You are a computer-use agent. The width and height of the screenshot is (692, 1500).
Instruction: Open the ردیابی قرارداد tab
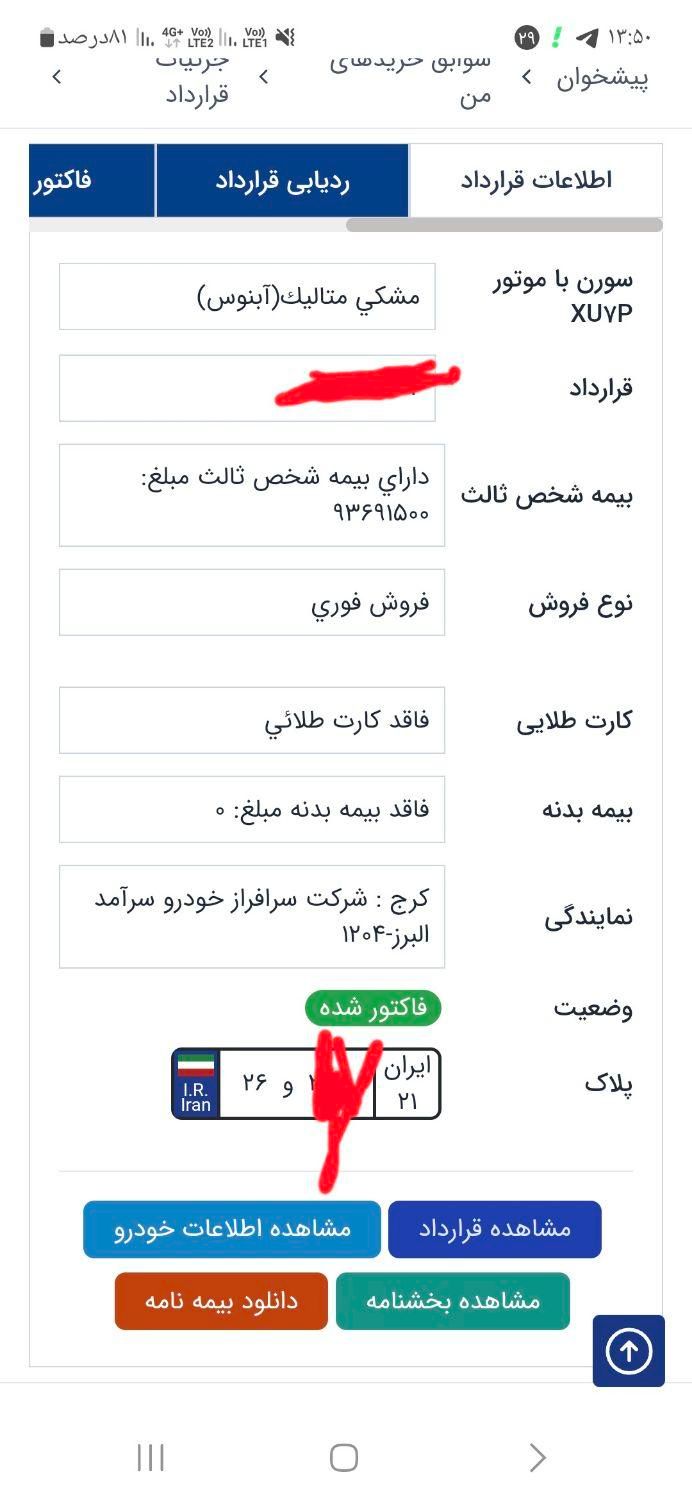pyautogui.click(x=283, y=180)
